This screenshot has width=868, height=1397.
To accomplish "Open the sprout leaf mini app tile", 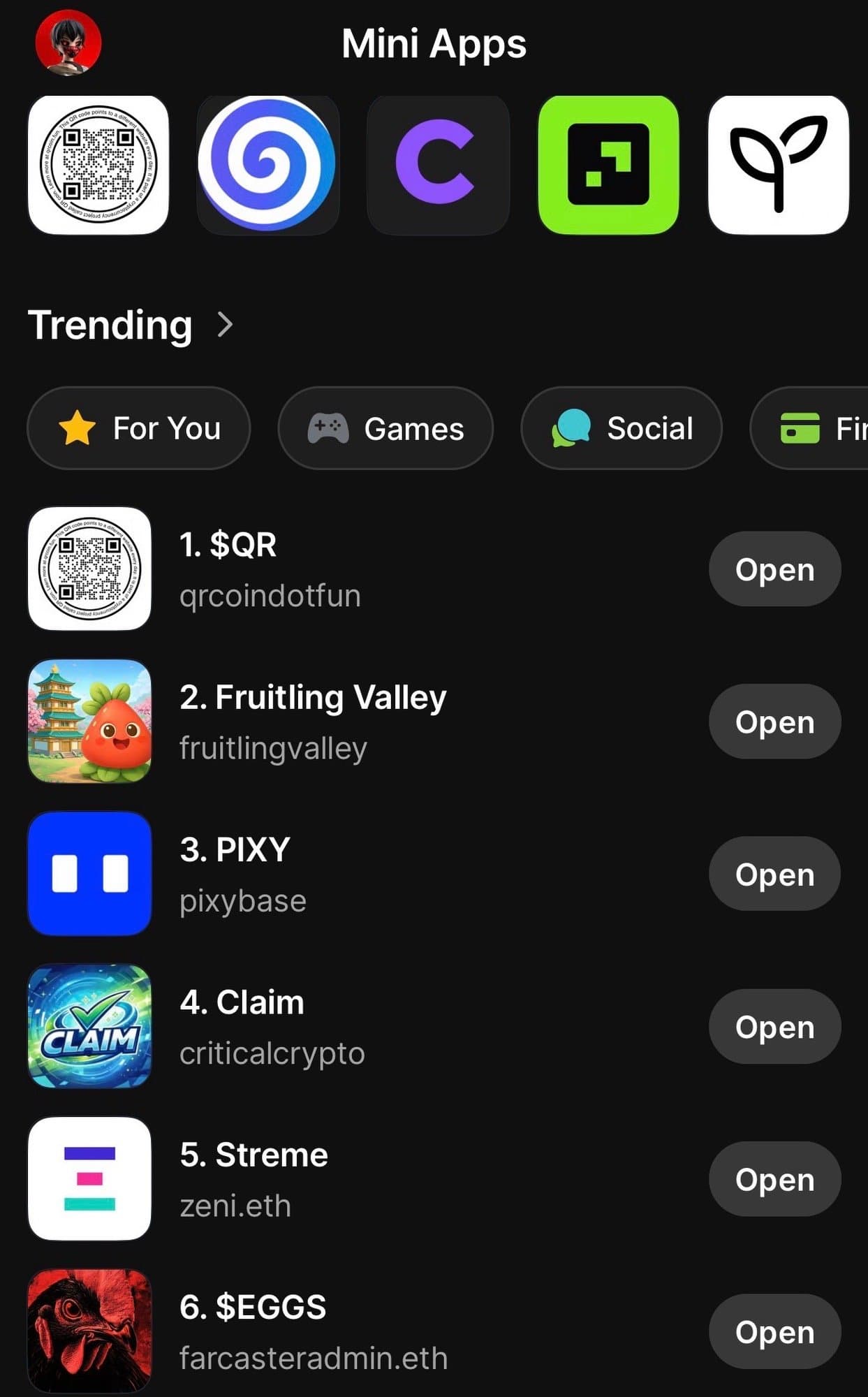I will point(778,166).
